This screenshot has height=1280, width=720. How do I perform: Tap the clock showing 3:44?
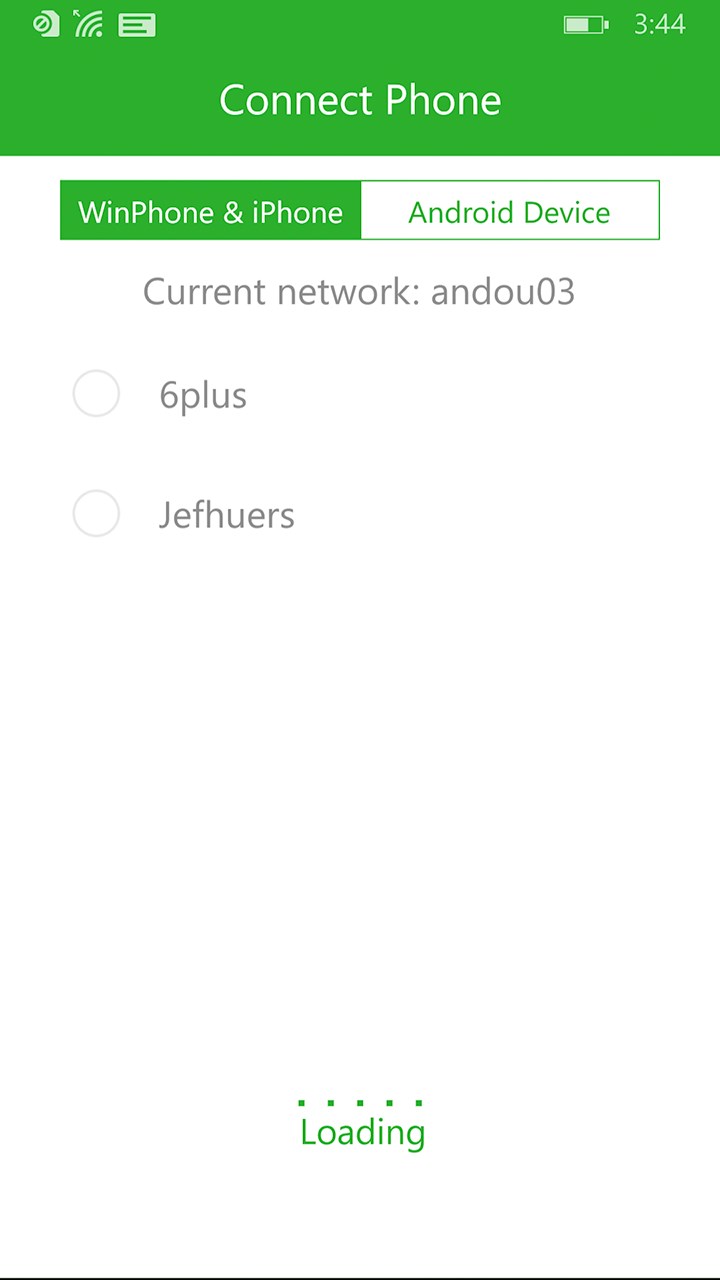659,25
